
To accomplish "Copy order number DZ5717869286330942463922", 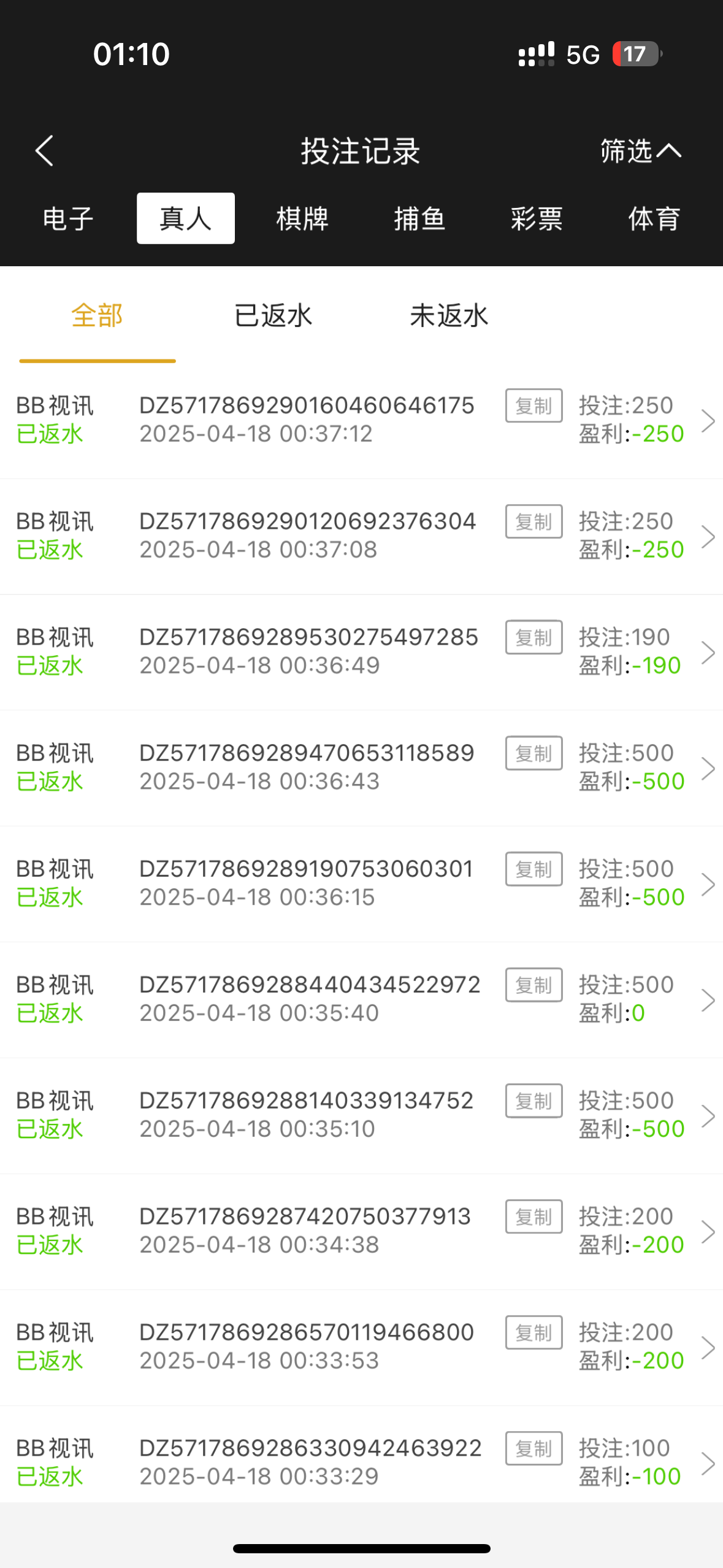I will pos(534,1448).
